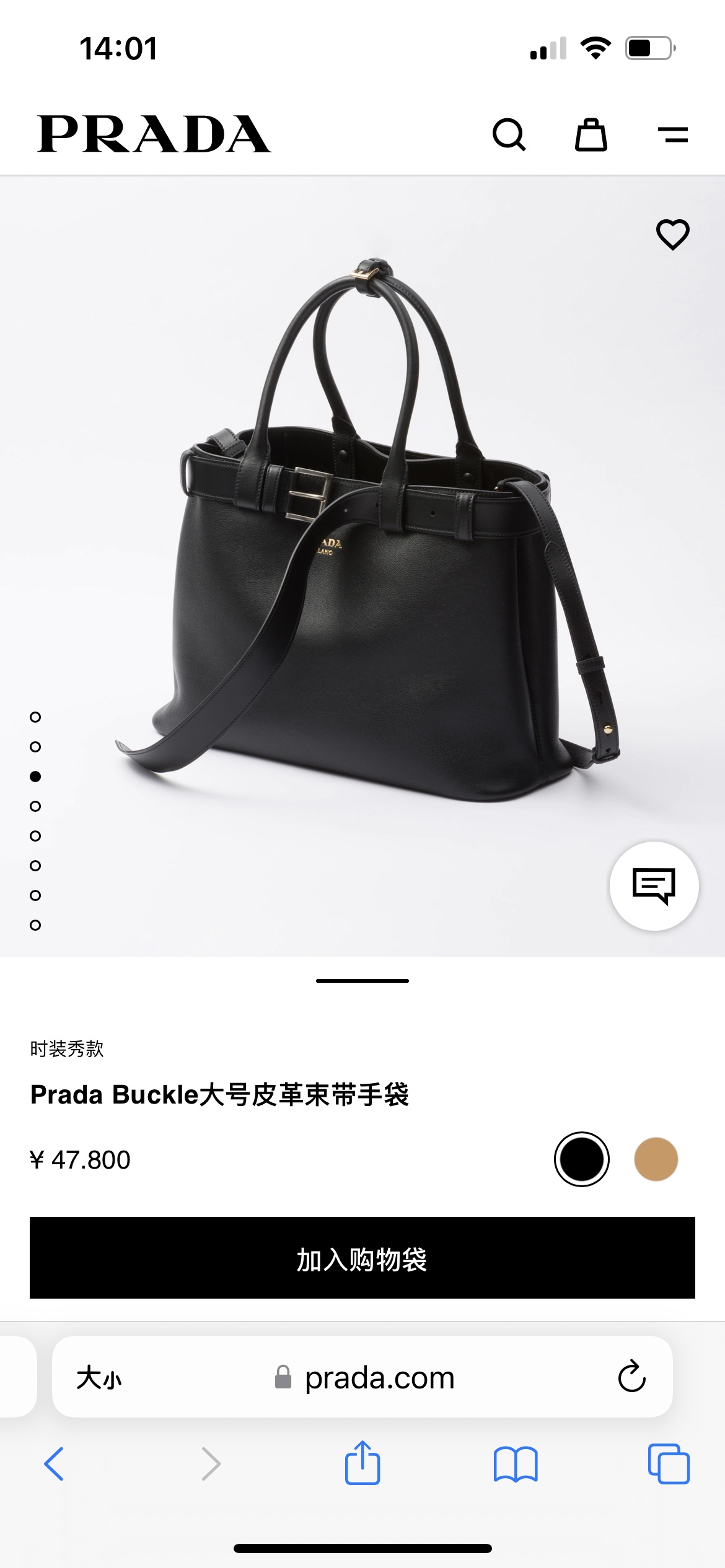Screen dimensions: 725x1568
Task: Select the black color swatch
Action: (581, 1159)
